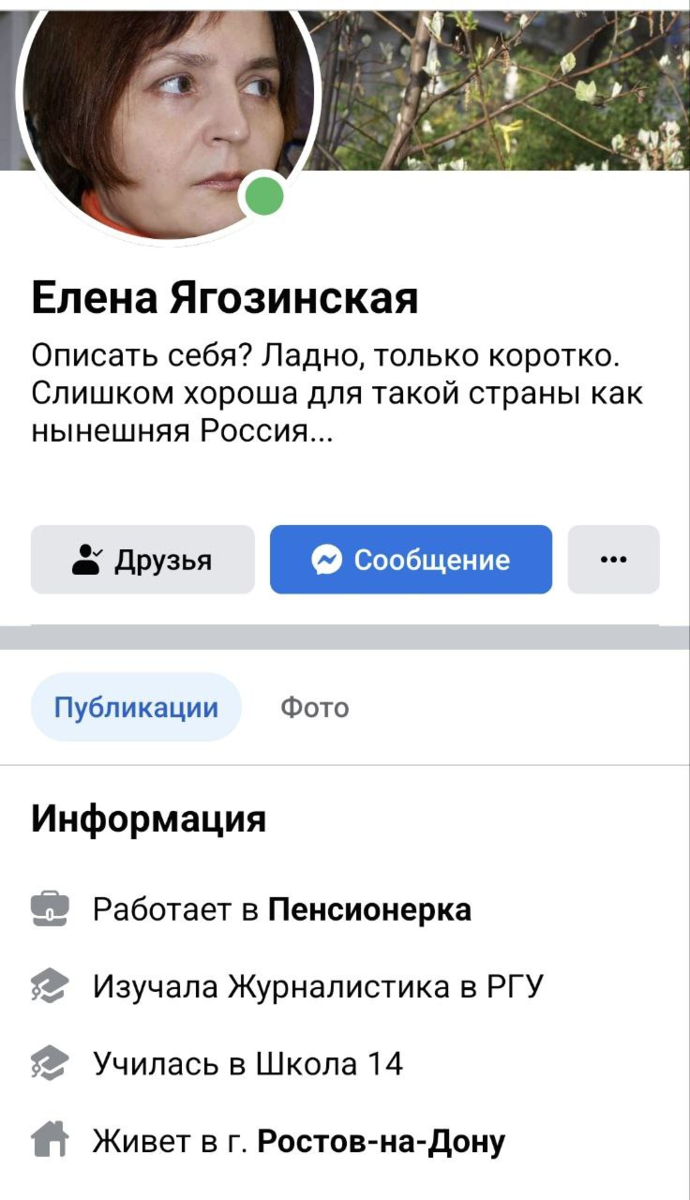Open the Пенсионерка workplace link

[x=371, y=910]
